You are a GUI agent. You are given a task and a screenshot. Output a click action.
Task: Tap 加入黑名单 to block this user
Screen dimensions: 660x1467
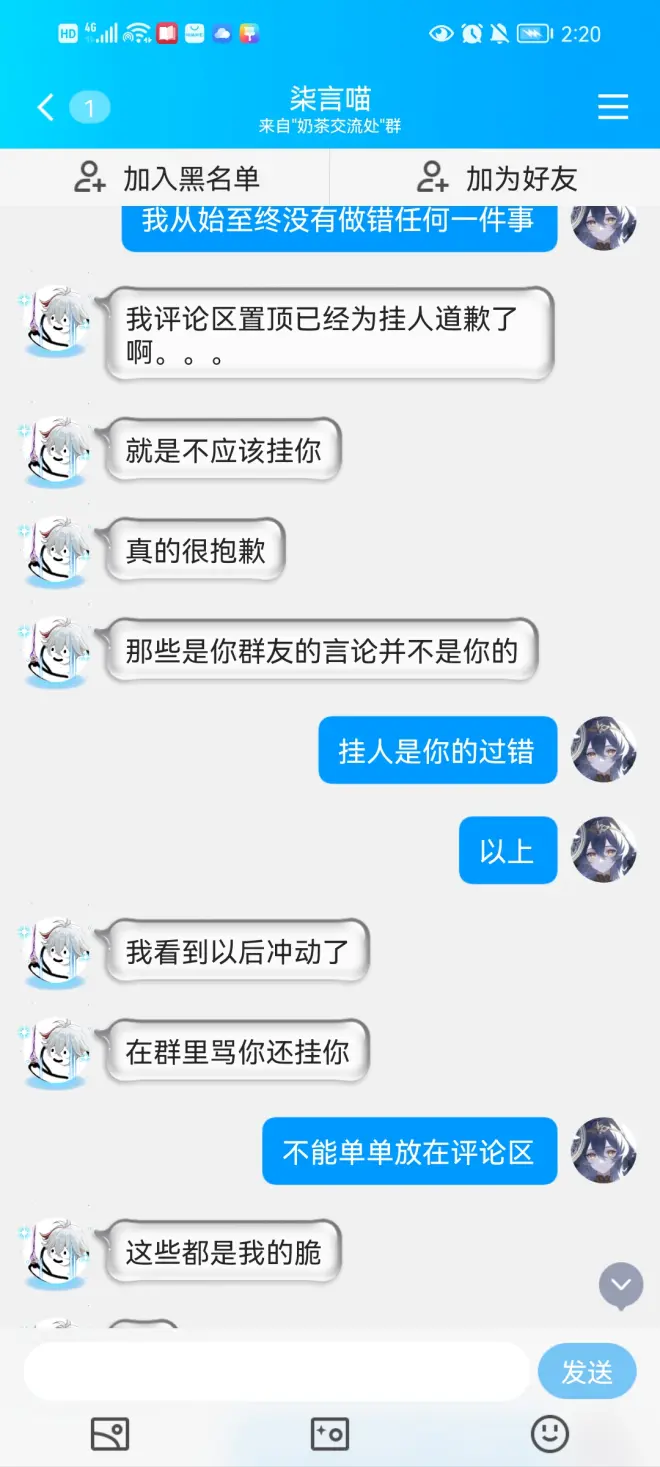(x=166, y=179)
